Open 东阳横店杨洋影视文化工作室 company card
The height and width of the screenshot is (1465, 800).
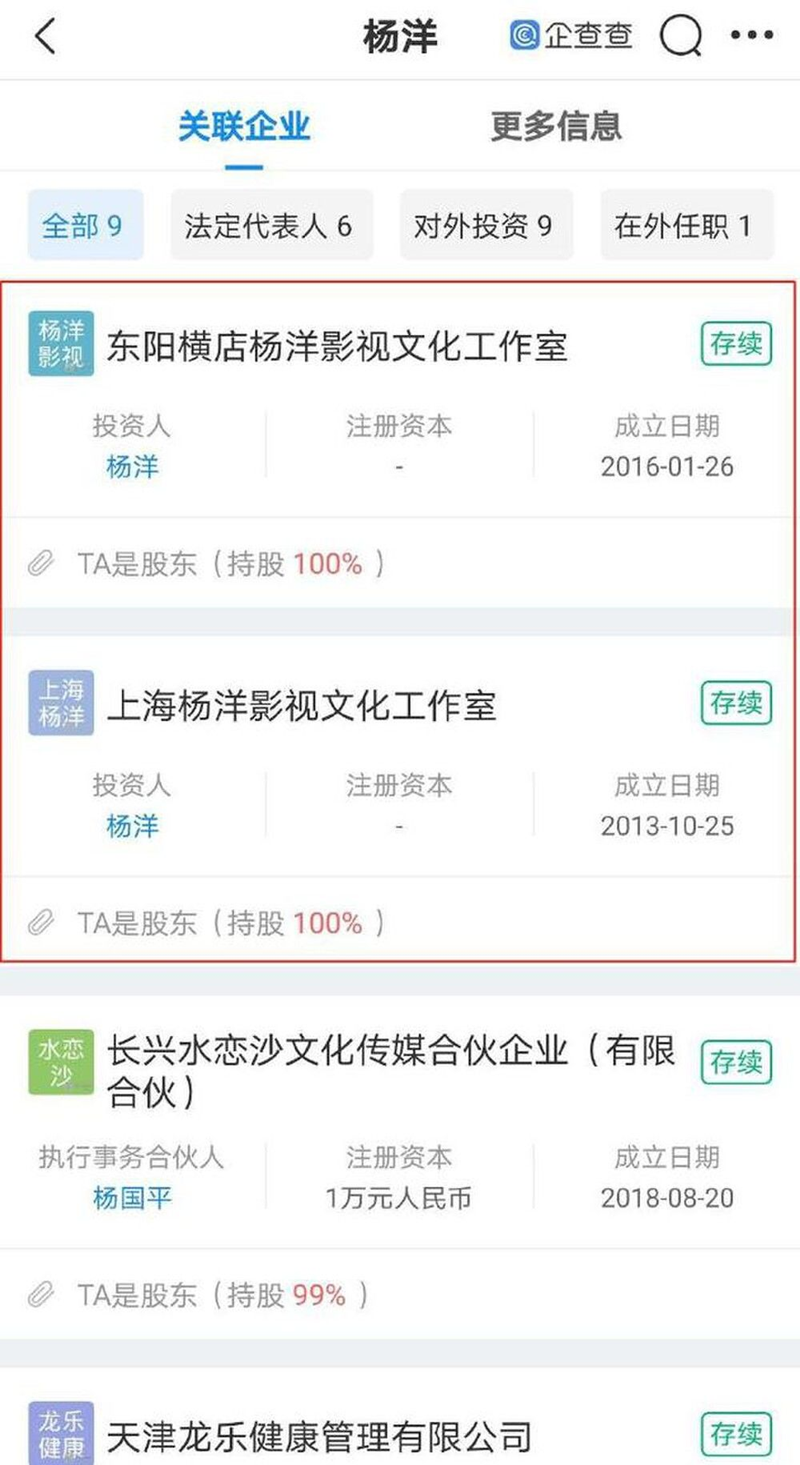tap(337, 347)
